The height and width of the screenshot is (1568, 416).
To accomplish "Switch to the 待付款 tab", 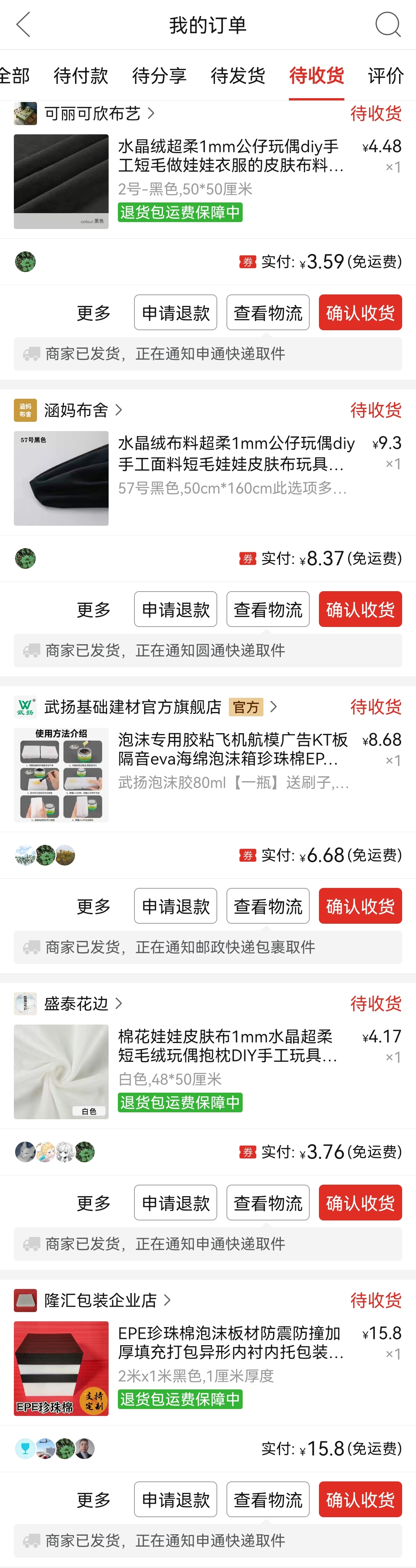I will [81, 76].
